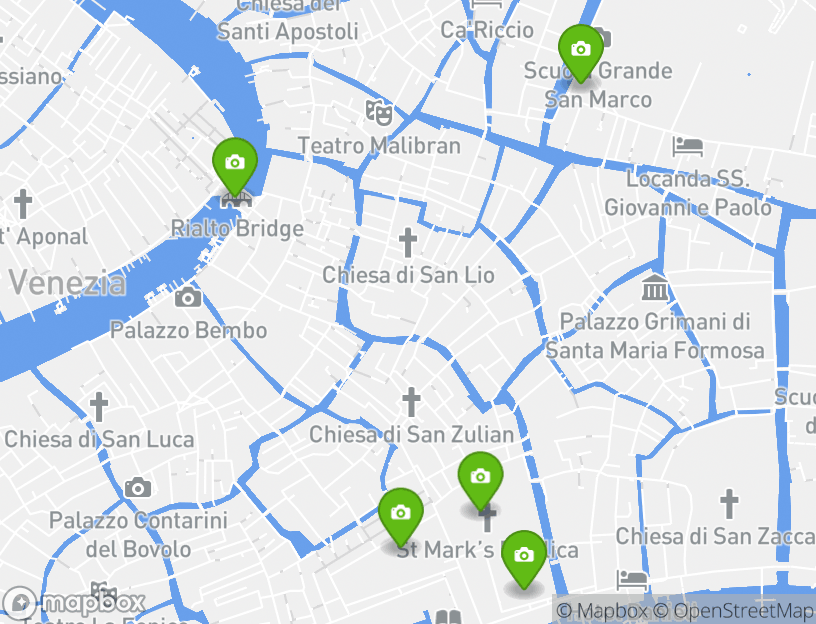Tap the green pin above St Mark's cross icon
Screen dimensions: 816x624
[480, 477]
